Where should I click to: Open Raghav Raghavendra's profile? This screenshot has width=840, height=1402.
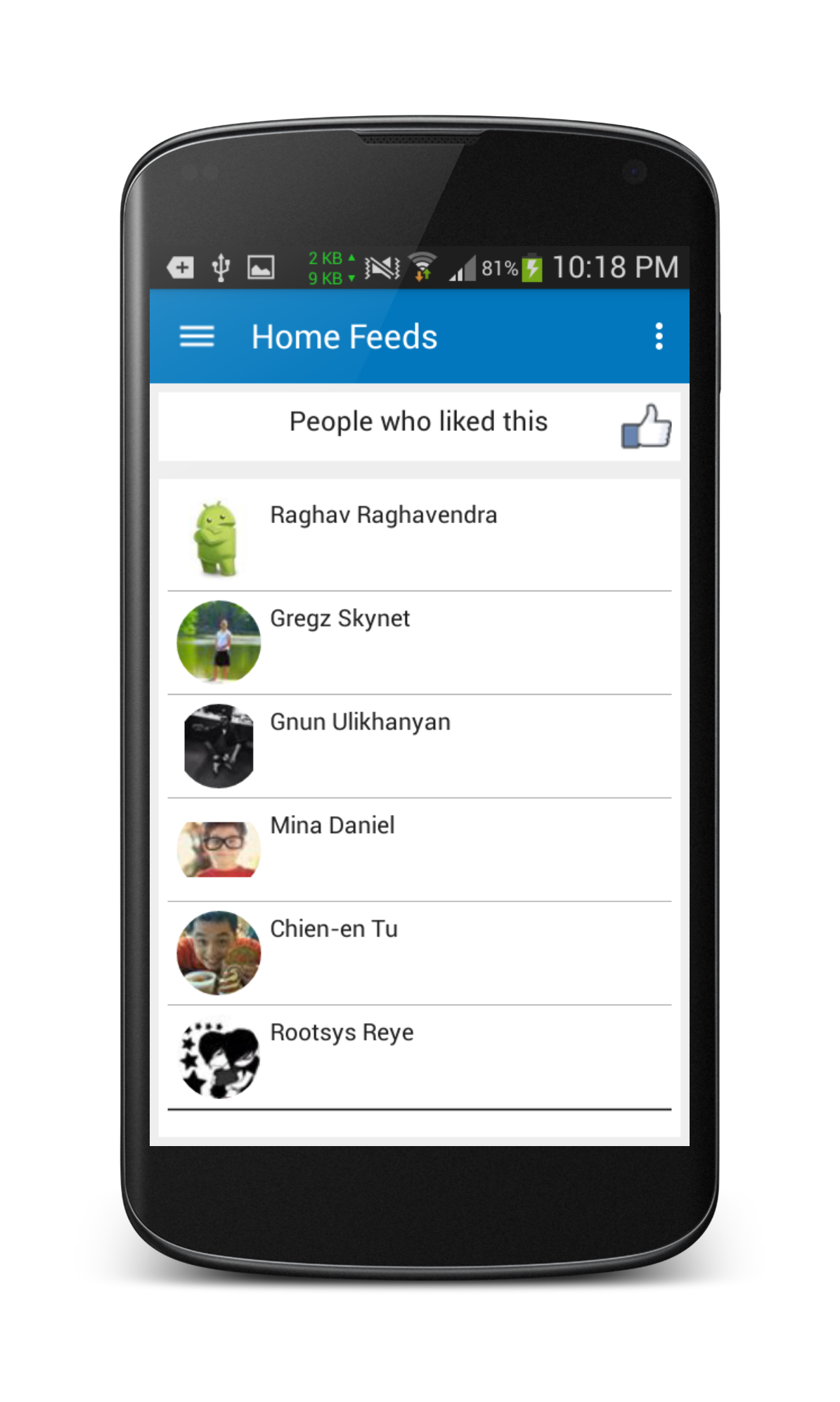click(383, 515)
